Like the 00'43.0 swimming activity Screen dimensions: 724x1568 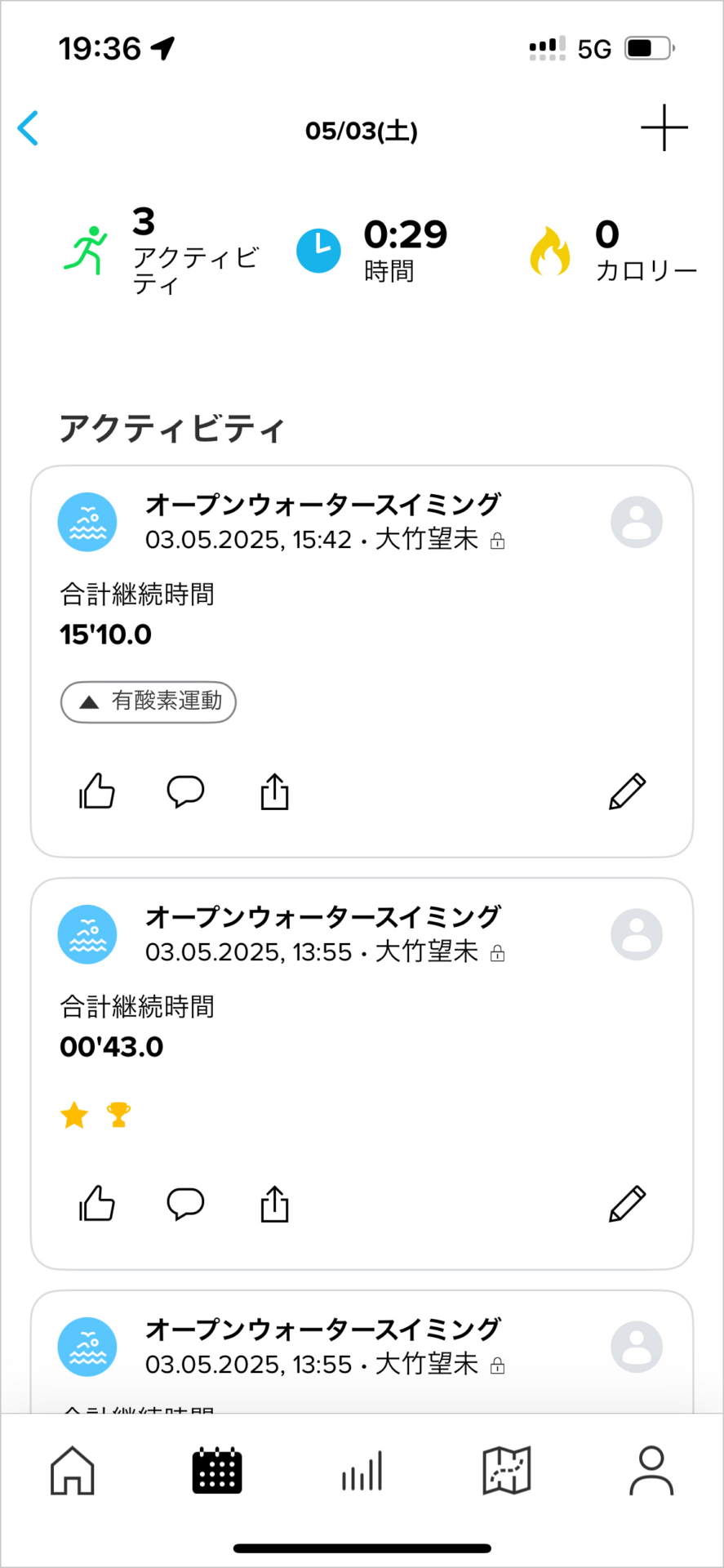(x=97, y=1203)
